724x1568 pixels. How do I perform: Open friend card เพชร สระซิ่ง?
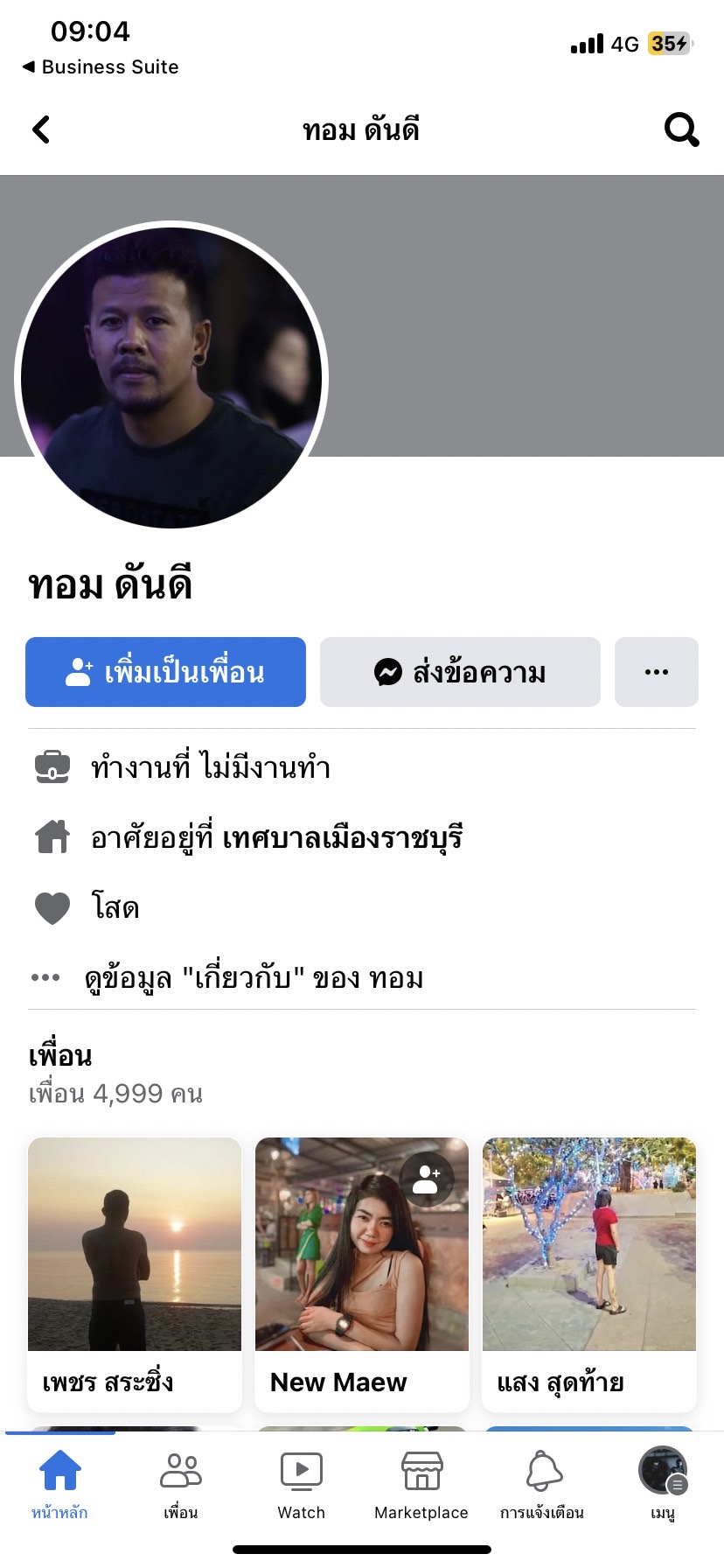[x=135, y=1273]
